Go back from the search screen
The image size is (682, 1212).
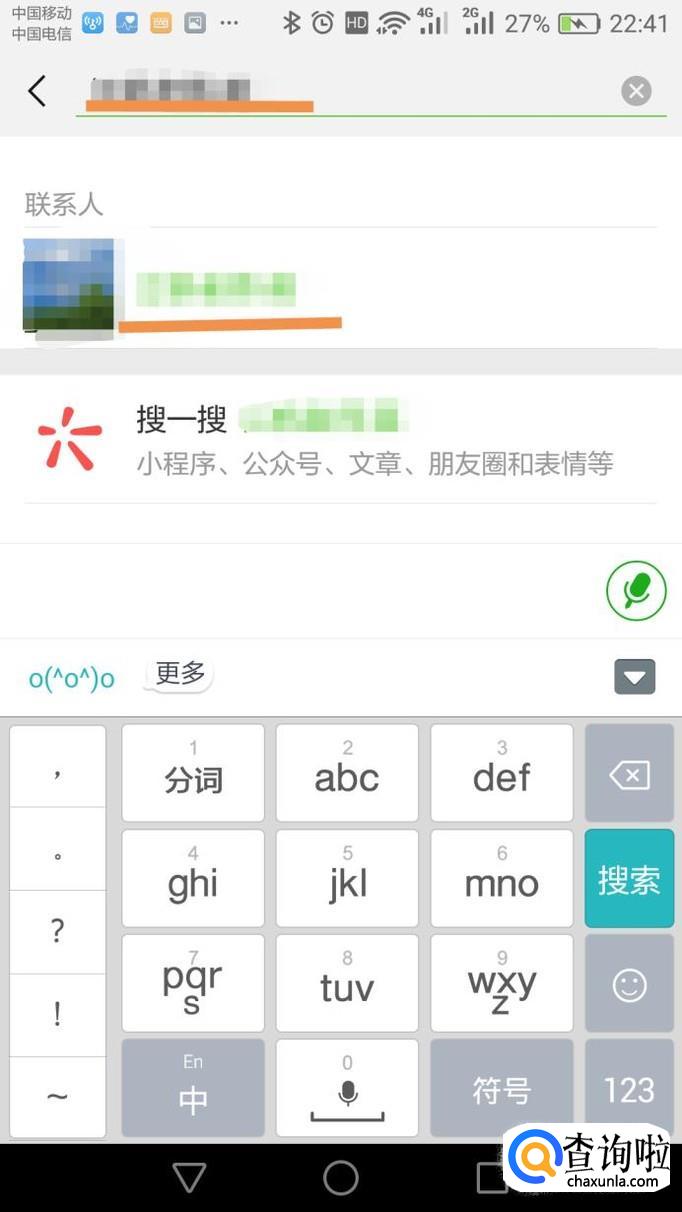point(37,91)
